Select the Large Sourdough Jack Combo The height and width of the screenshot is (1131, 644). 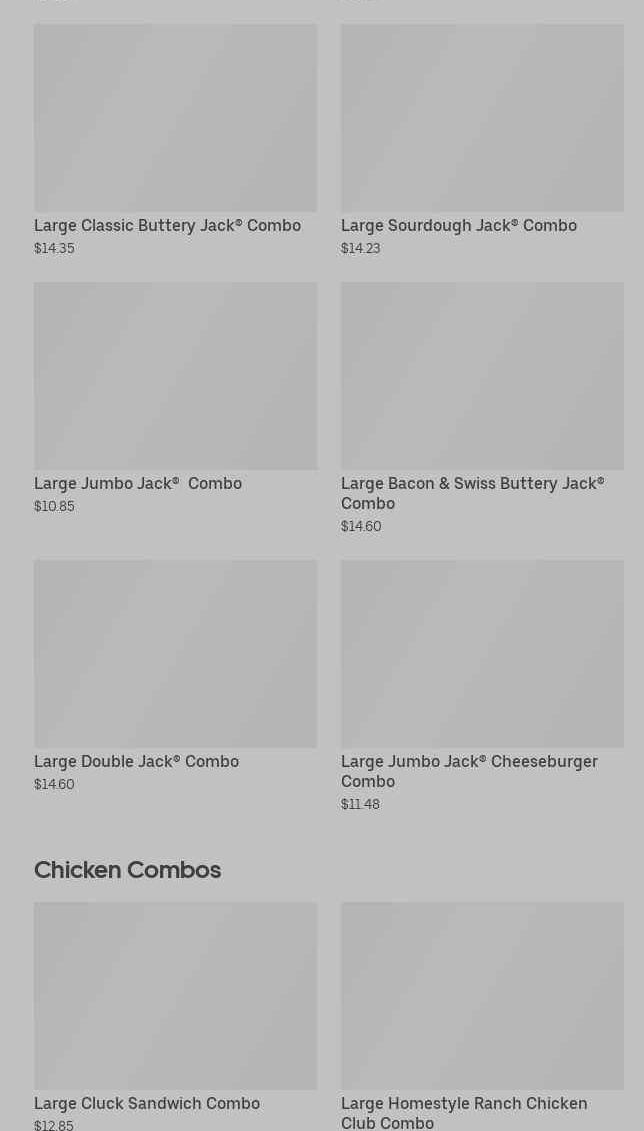tap(482, 140)
